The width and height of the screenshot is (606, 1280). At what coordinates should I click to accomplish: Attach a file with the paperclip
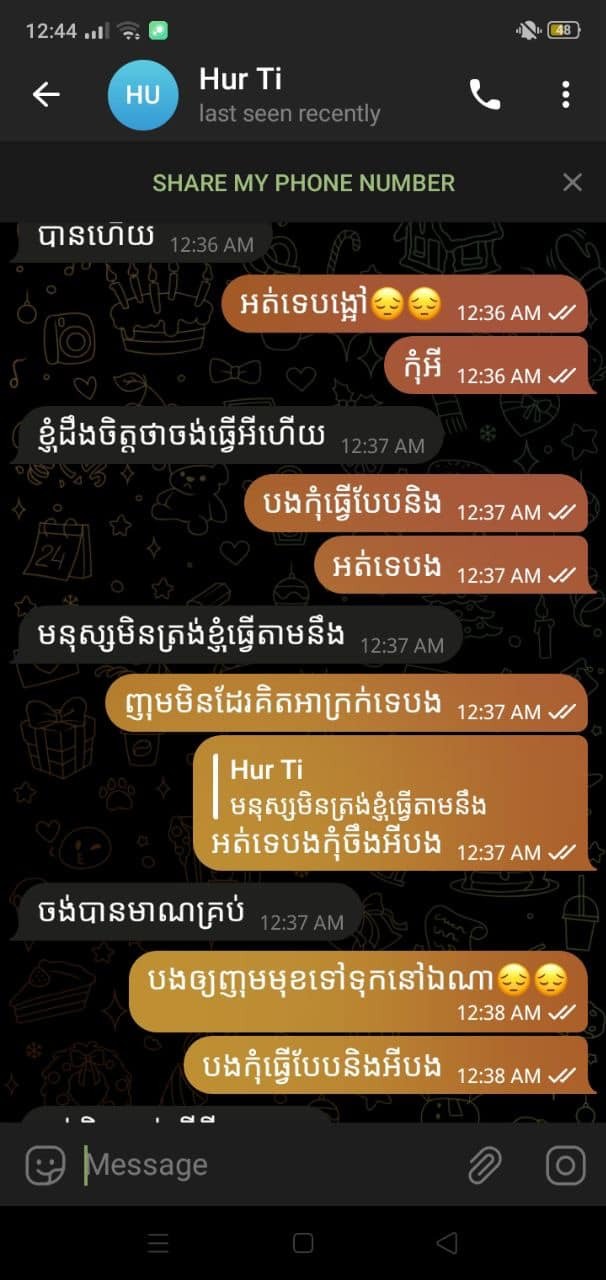click(485, 1165)
